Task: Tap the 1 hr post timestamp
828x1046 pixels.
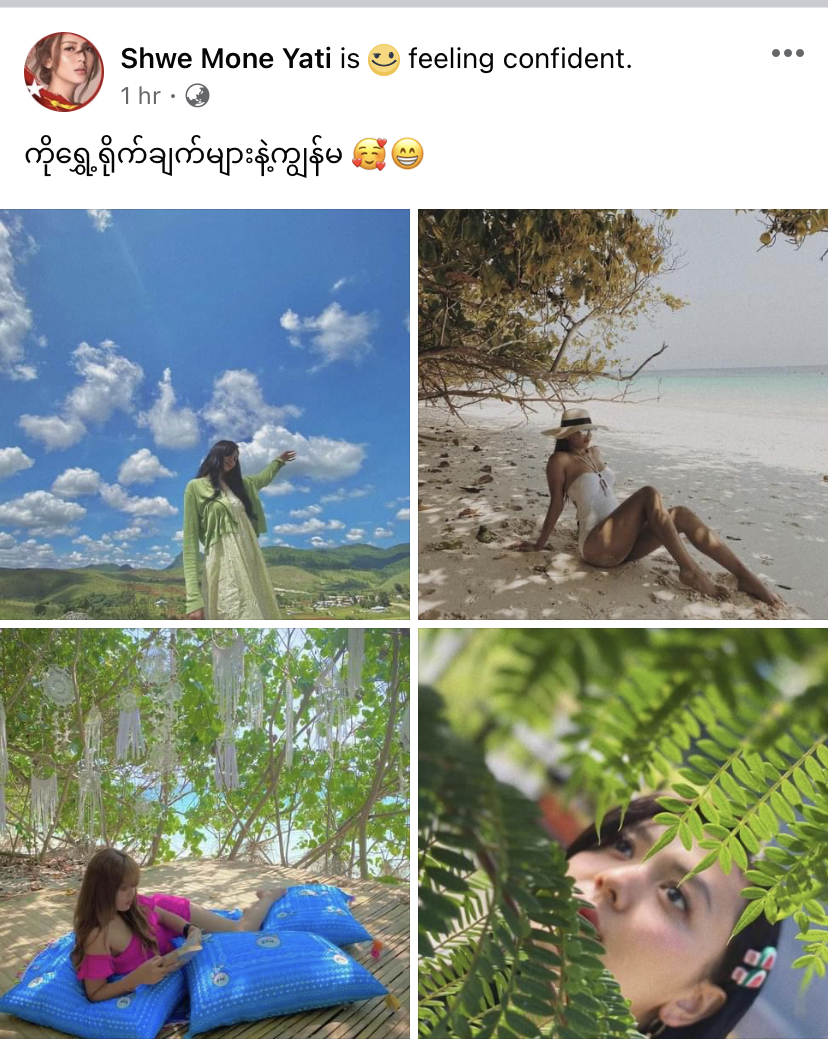Action: pyautogui.click(x=140, y=96)
